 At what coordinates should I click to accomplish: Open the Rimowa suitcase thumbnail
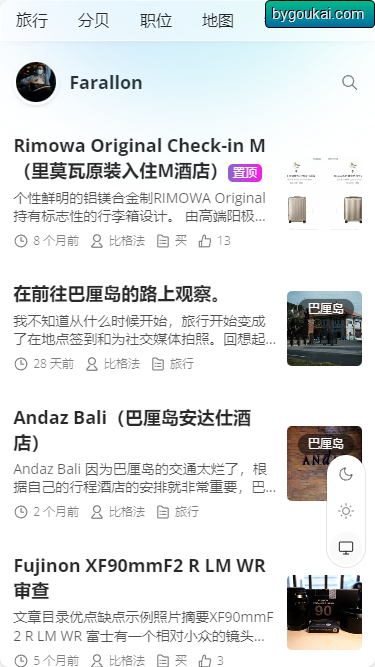coord(324,193)
